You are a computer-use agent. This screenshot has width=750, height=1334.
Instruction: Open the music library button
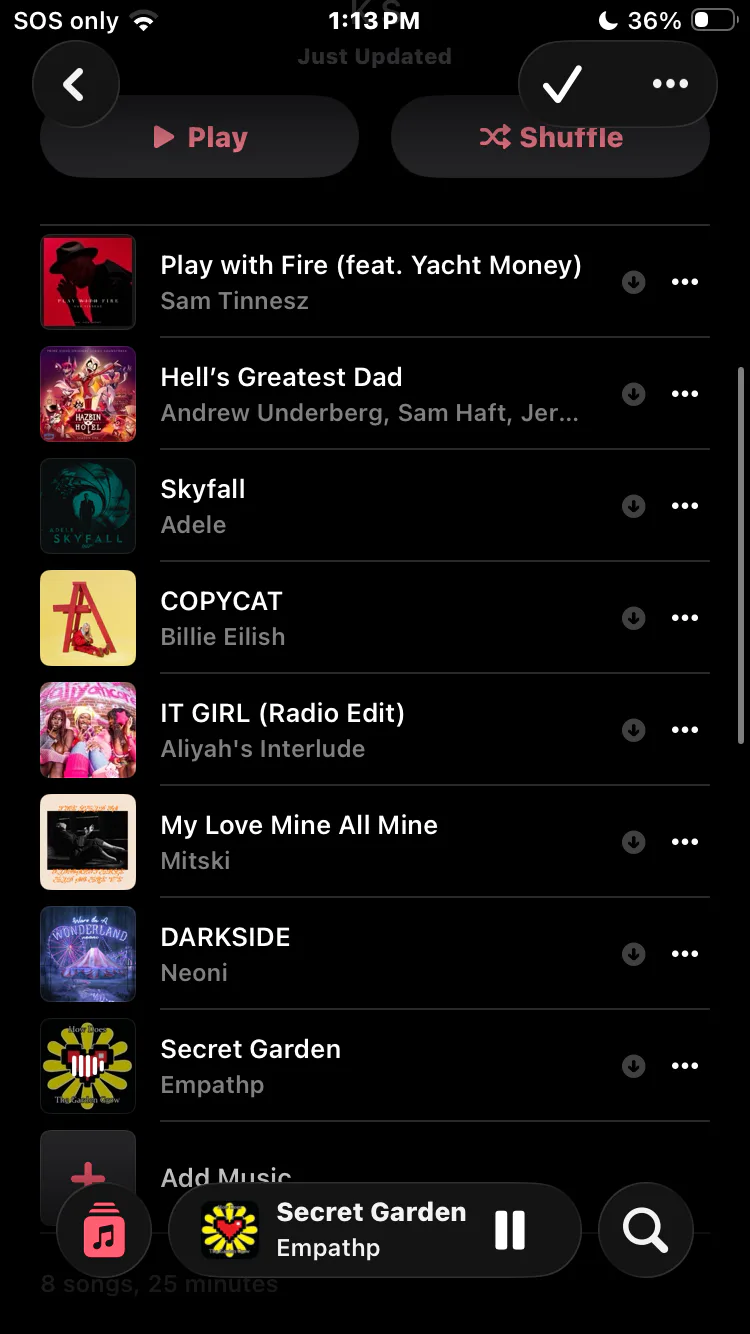pyautogui.click(x=105, y=1230)
